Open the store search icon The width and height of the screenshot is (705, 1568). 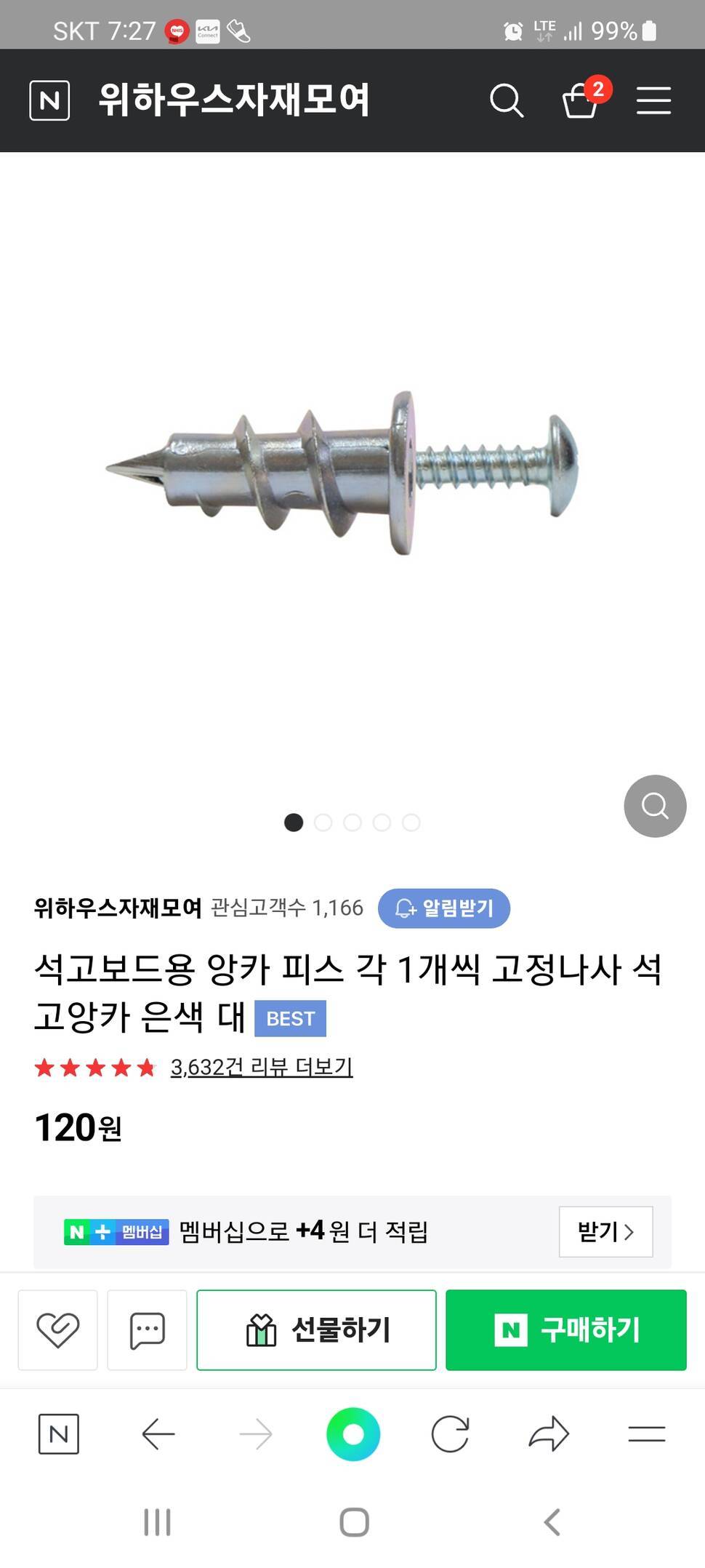pyautogui.click(x=507, y=100)
